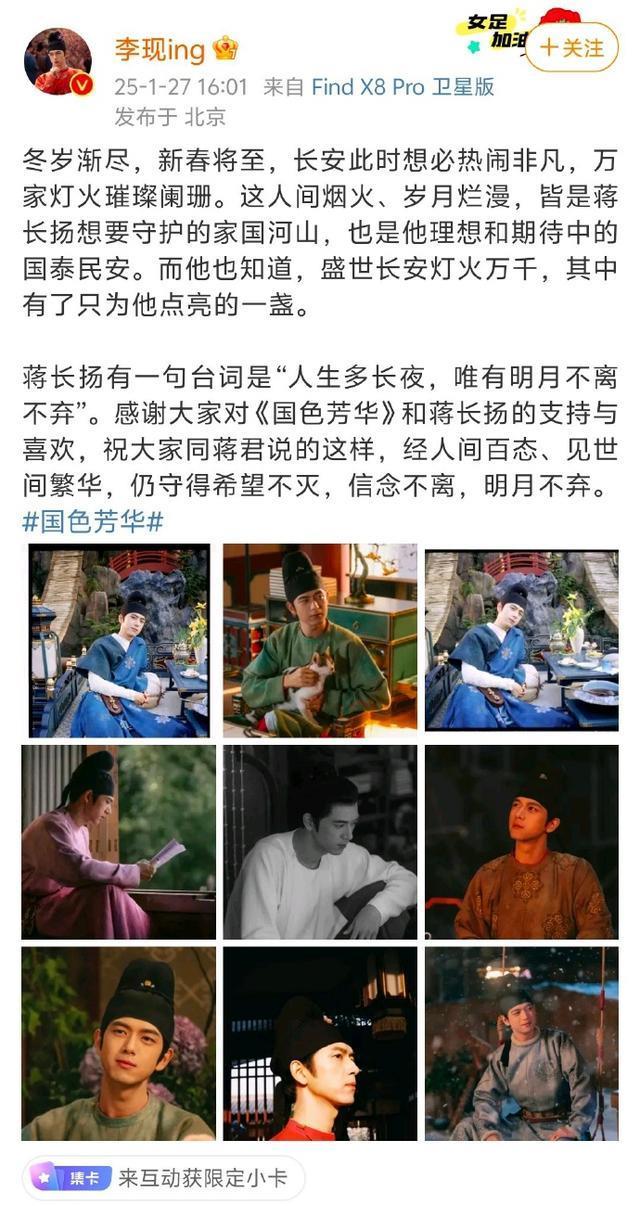Open the red-collar side profile photo
This screenshot has height=1206, width=640.
pyautogui.click(x=320, y=1044)
